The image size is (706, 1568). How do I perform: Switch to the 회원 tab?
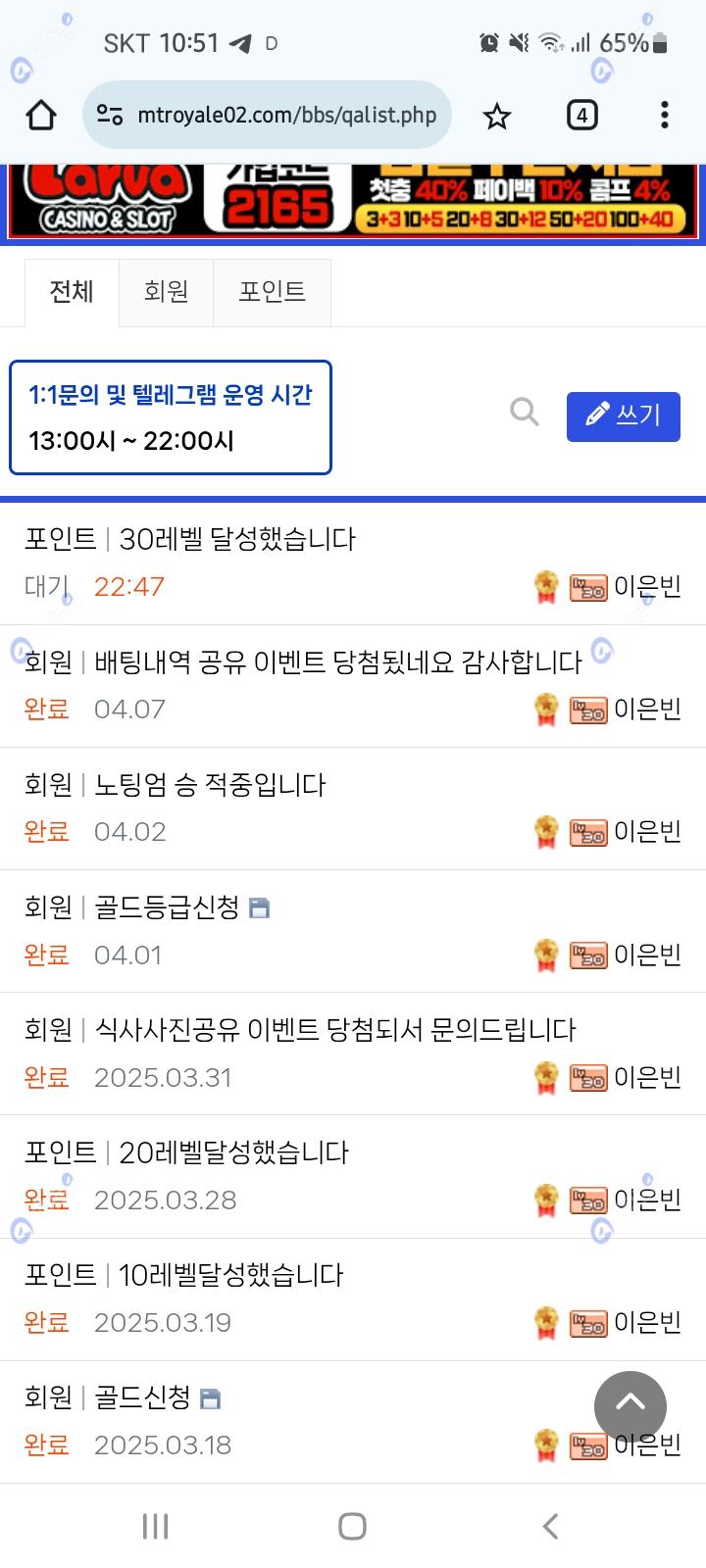point(166,292)
